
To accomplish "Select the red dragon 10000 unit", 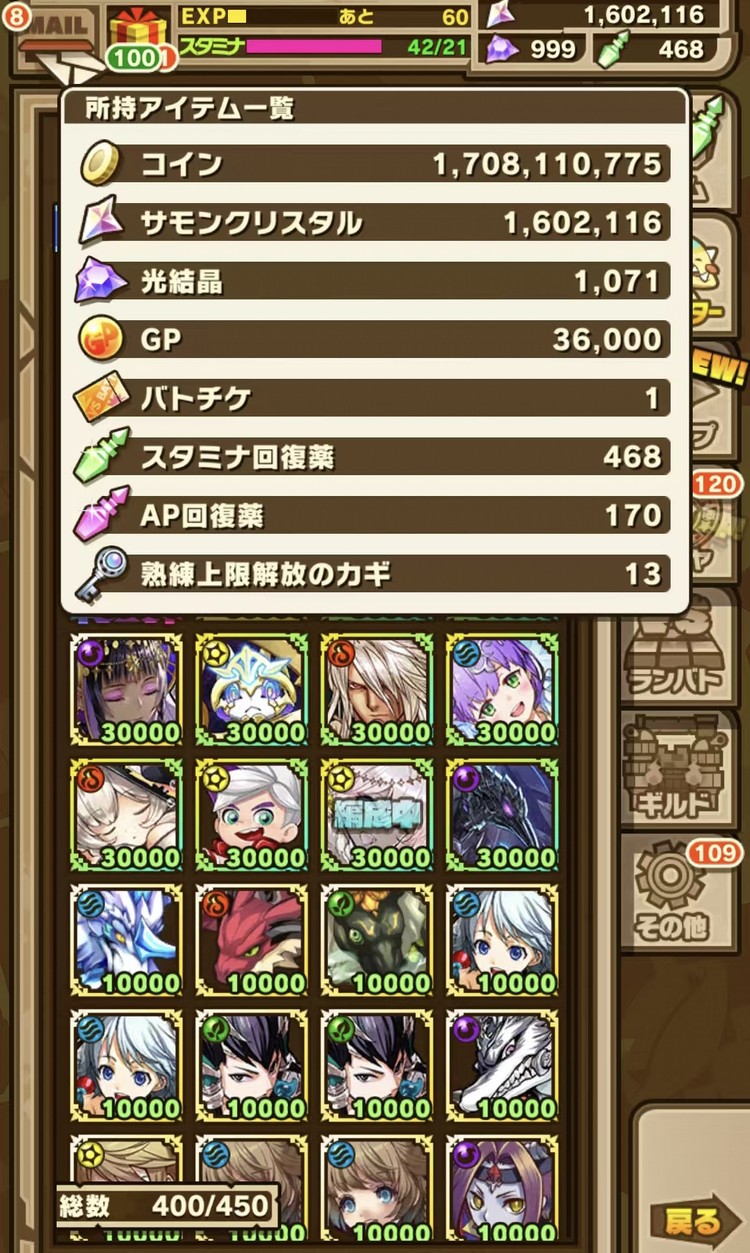I will pyautogui.click(x=252, y=940).
